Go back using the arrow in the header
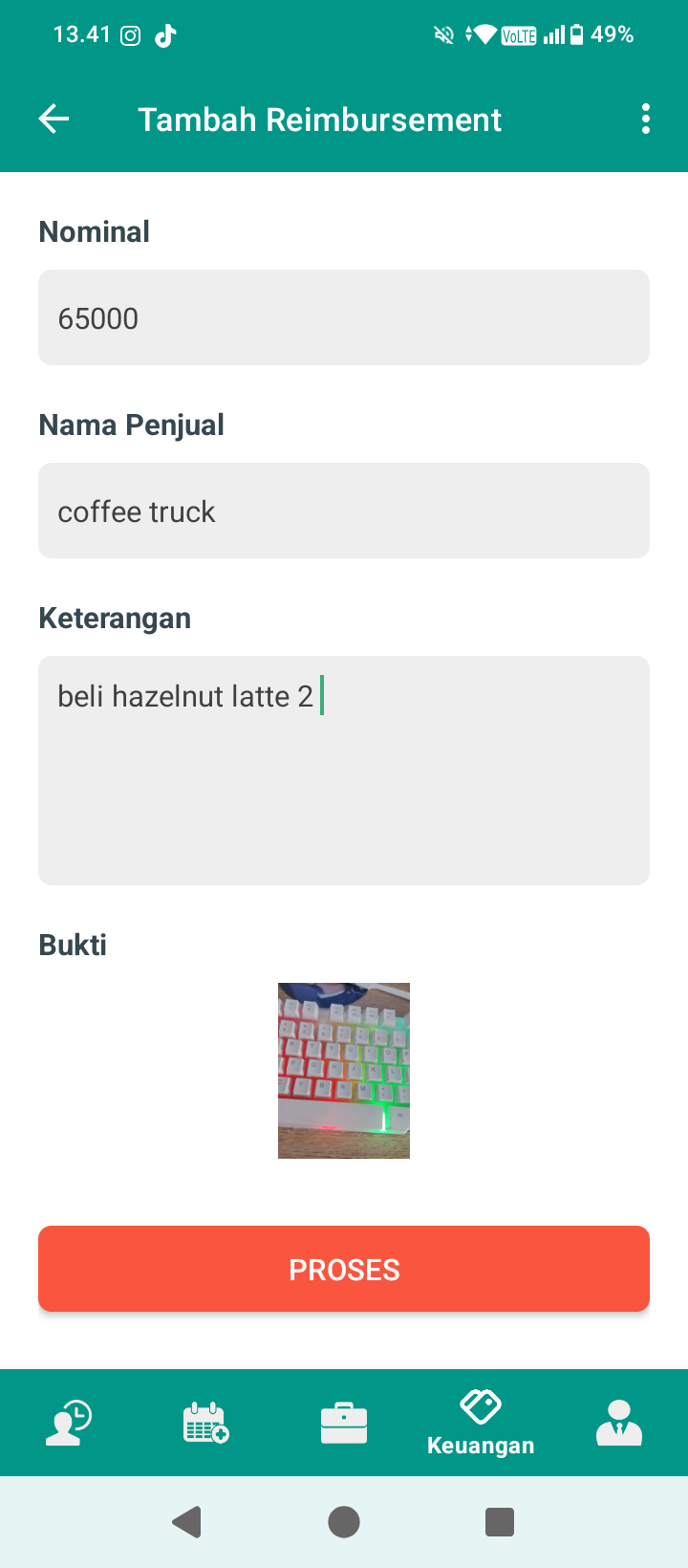The image size is (688, 1568). (x=54, y=120)
